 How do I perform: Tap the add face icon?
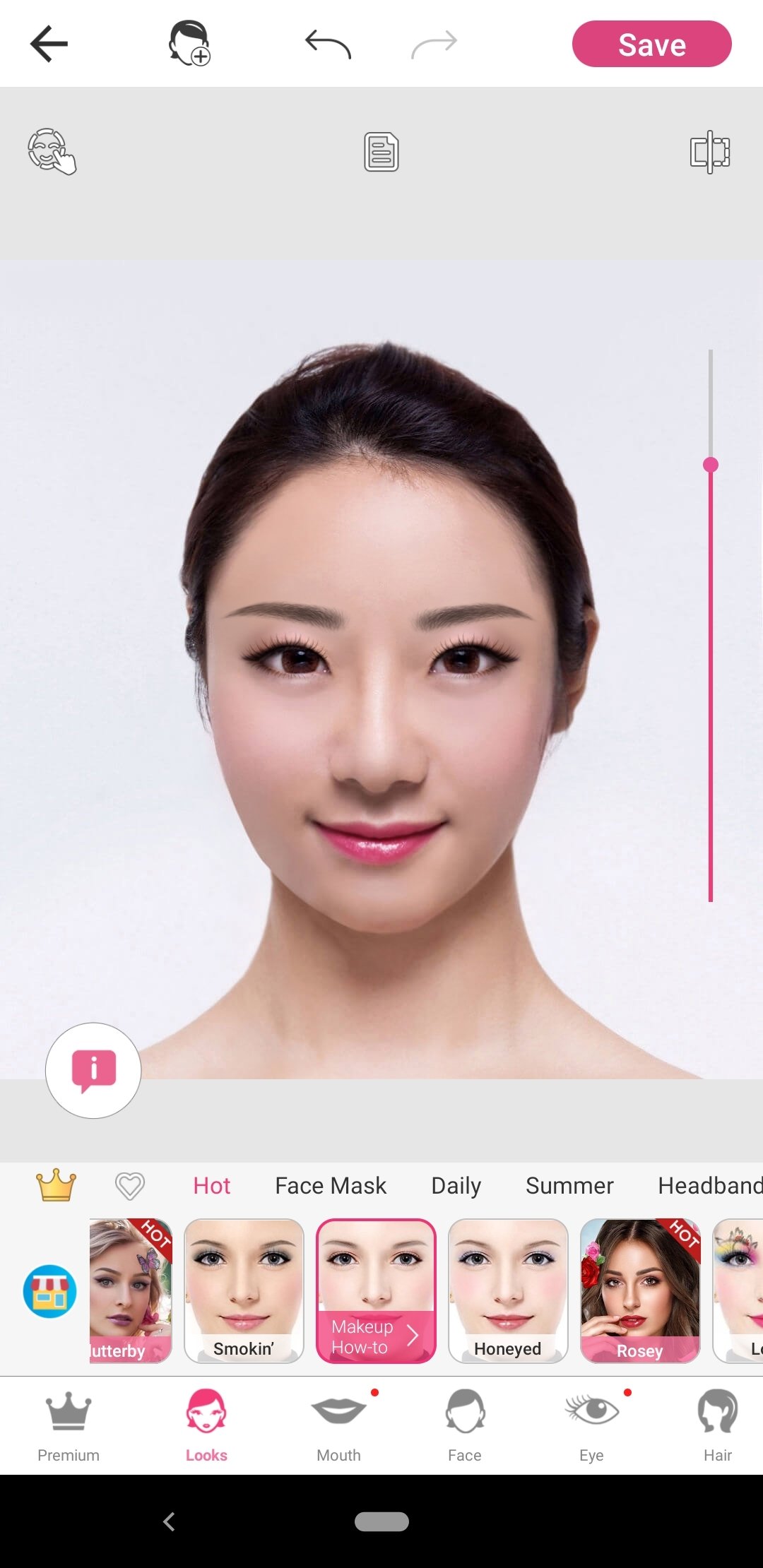point(189,43)
